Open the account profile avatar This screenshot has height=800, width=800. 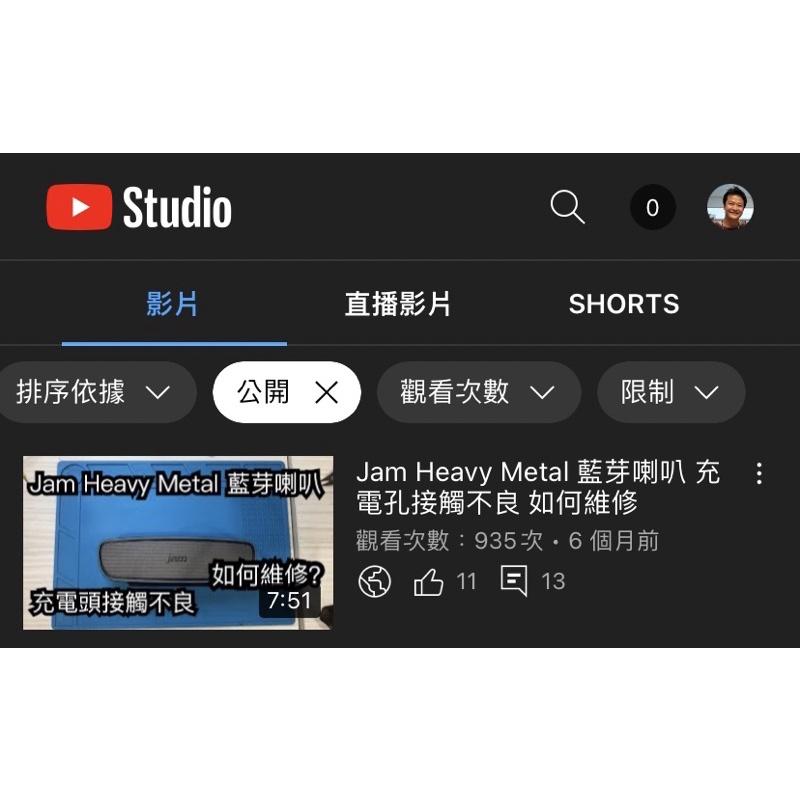[x=730, y=208]
